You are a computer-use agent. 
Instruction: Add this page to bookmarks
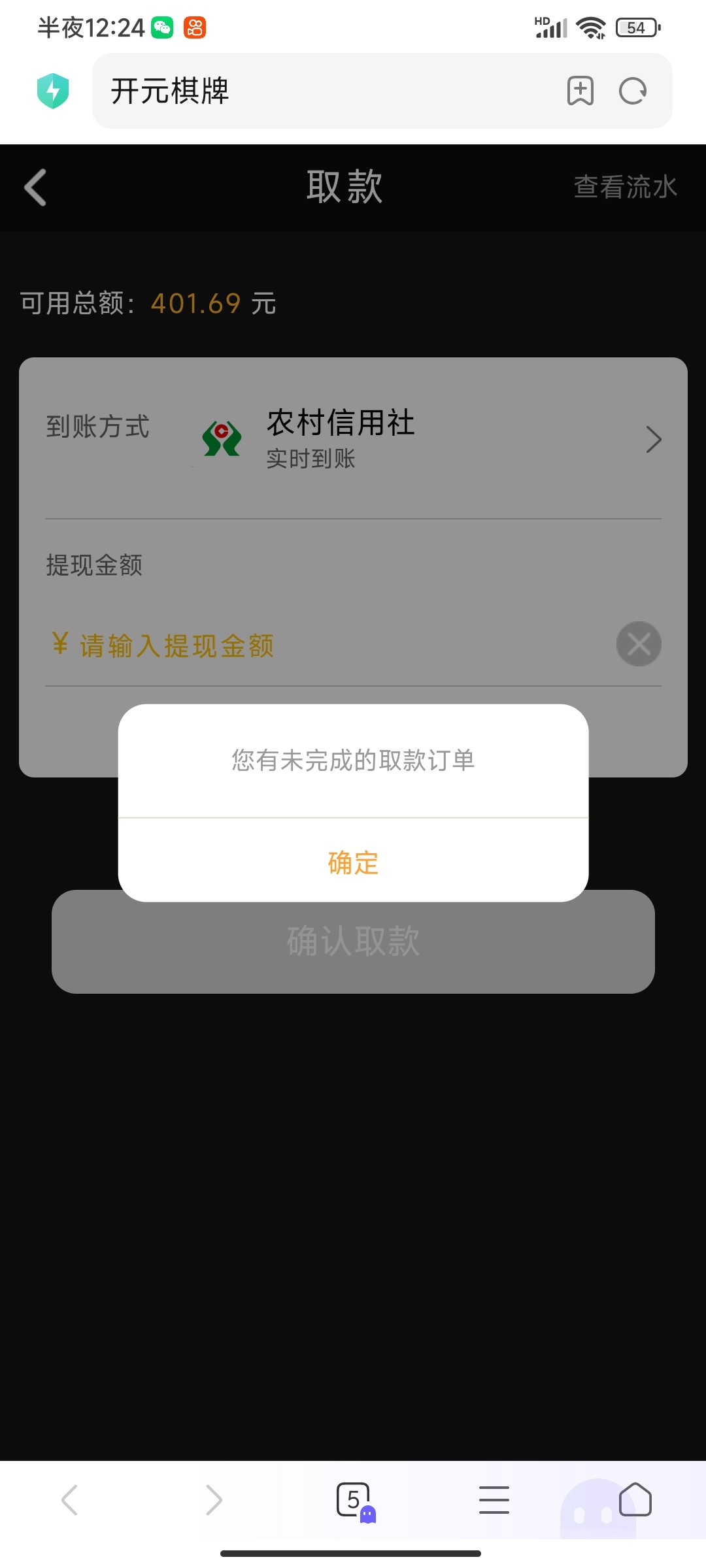coord(580,91)
